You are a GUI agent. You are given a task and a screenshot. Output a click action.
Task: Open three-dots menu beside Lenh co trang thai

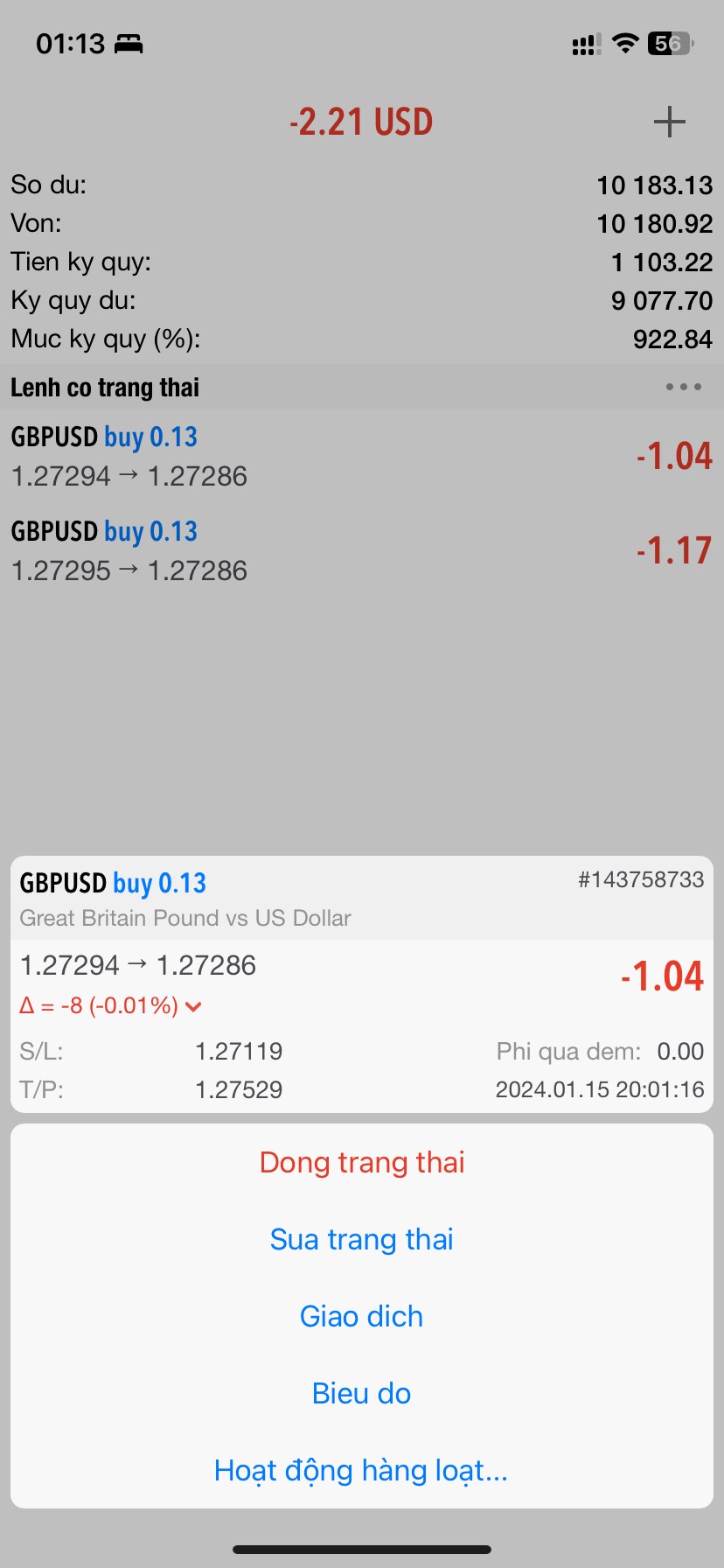[683, 387]
